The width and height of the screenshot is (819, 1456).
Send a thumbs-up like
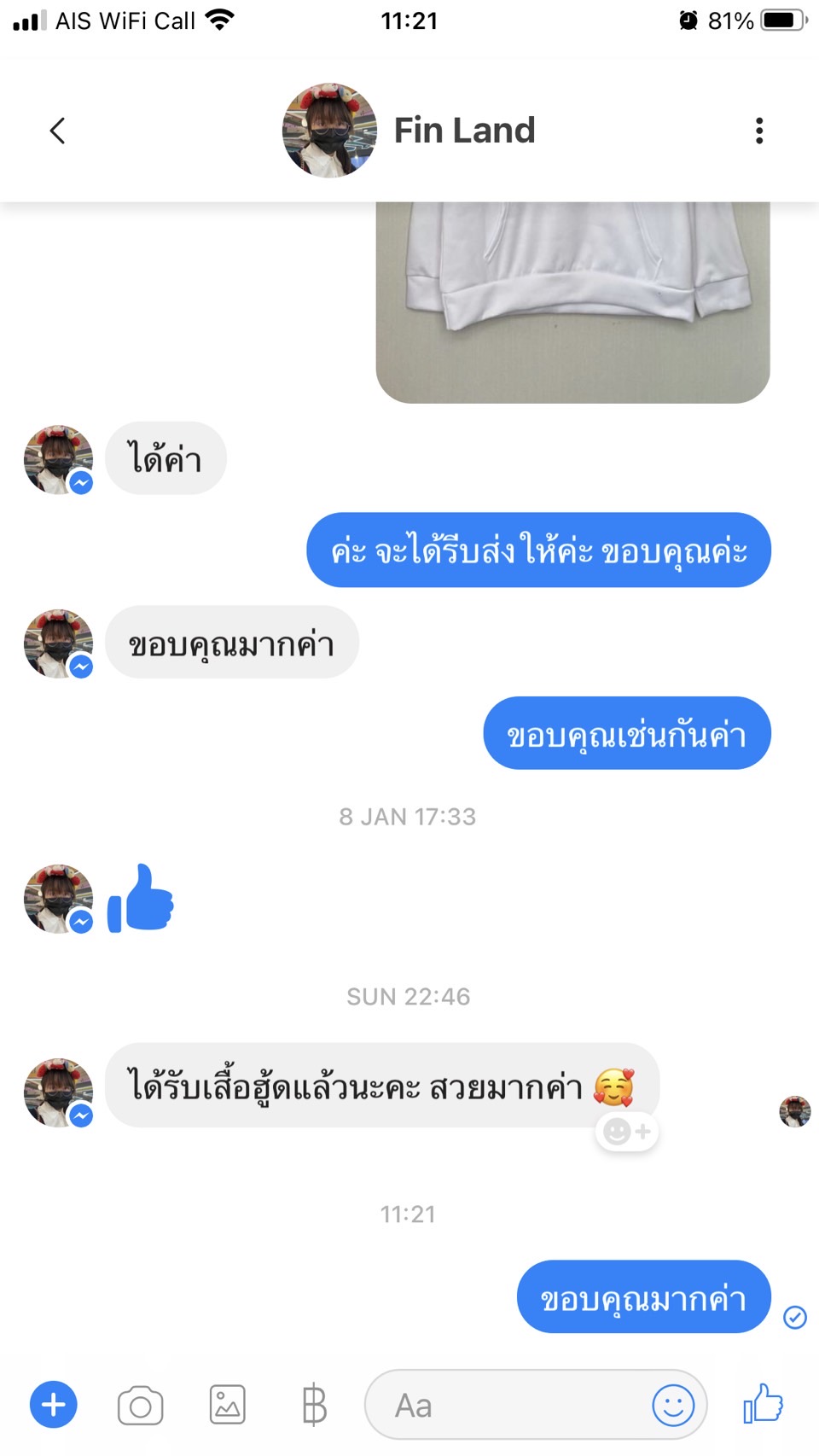coord(764,1403)
